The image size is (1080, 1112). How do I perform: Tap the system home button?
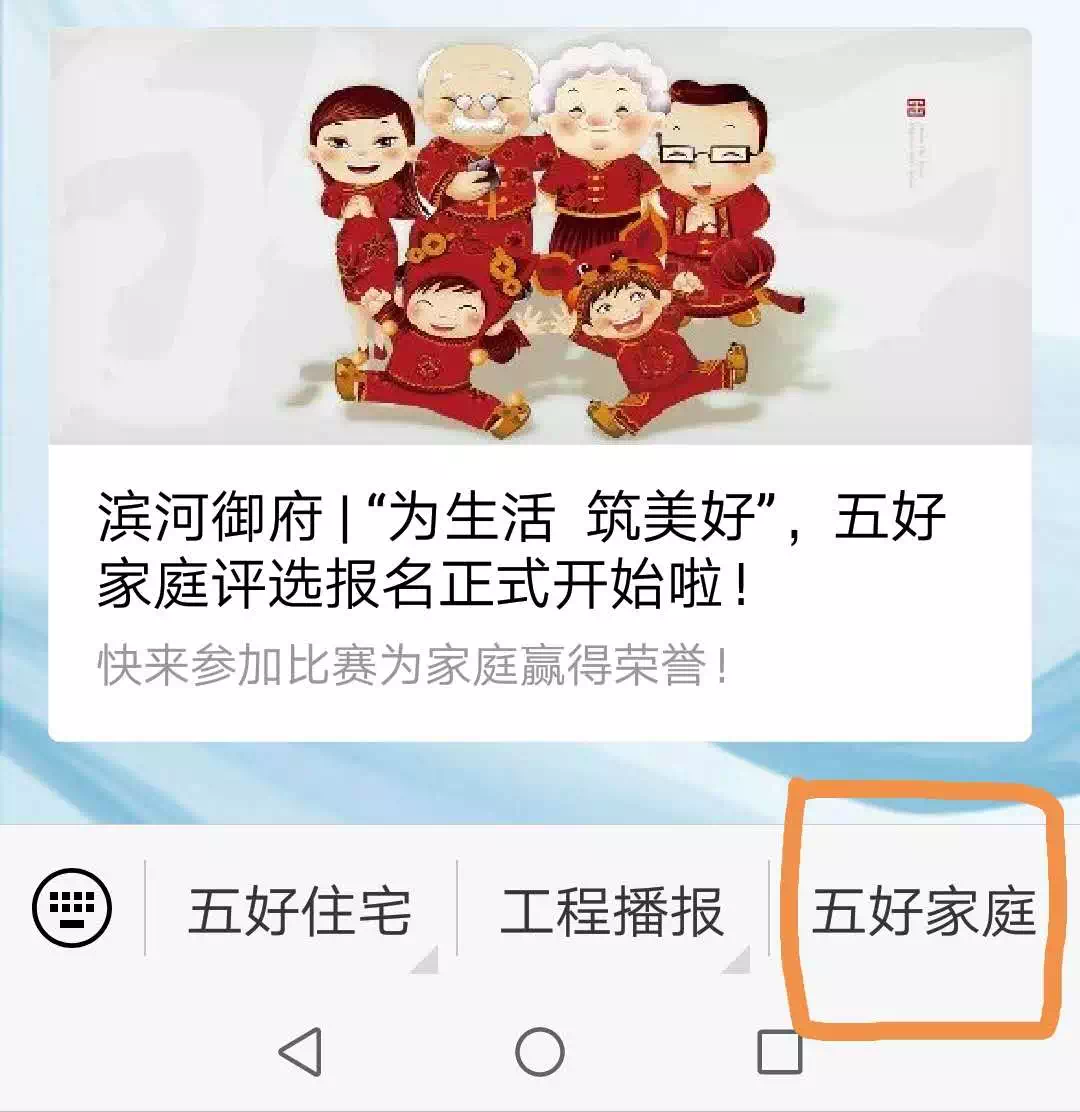pyautogui.click(x=540, y=1052)
